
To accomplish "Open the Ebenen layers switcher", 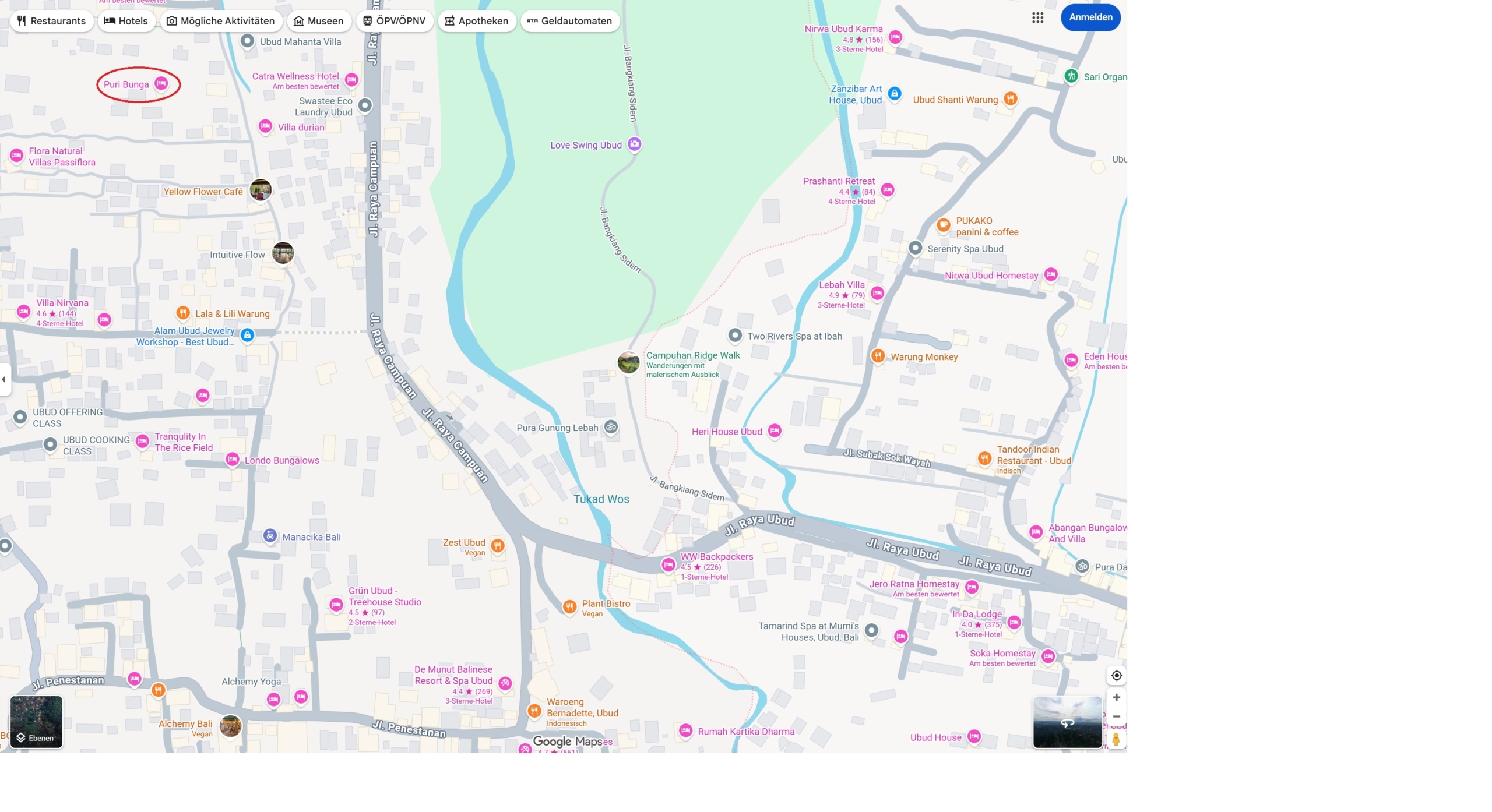I will pos(36,722).
